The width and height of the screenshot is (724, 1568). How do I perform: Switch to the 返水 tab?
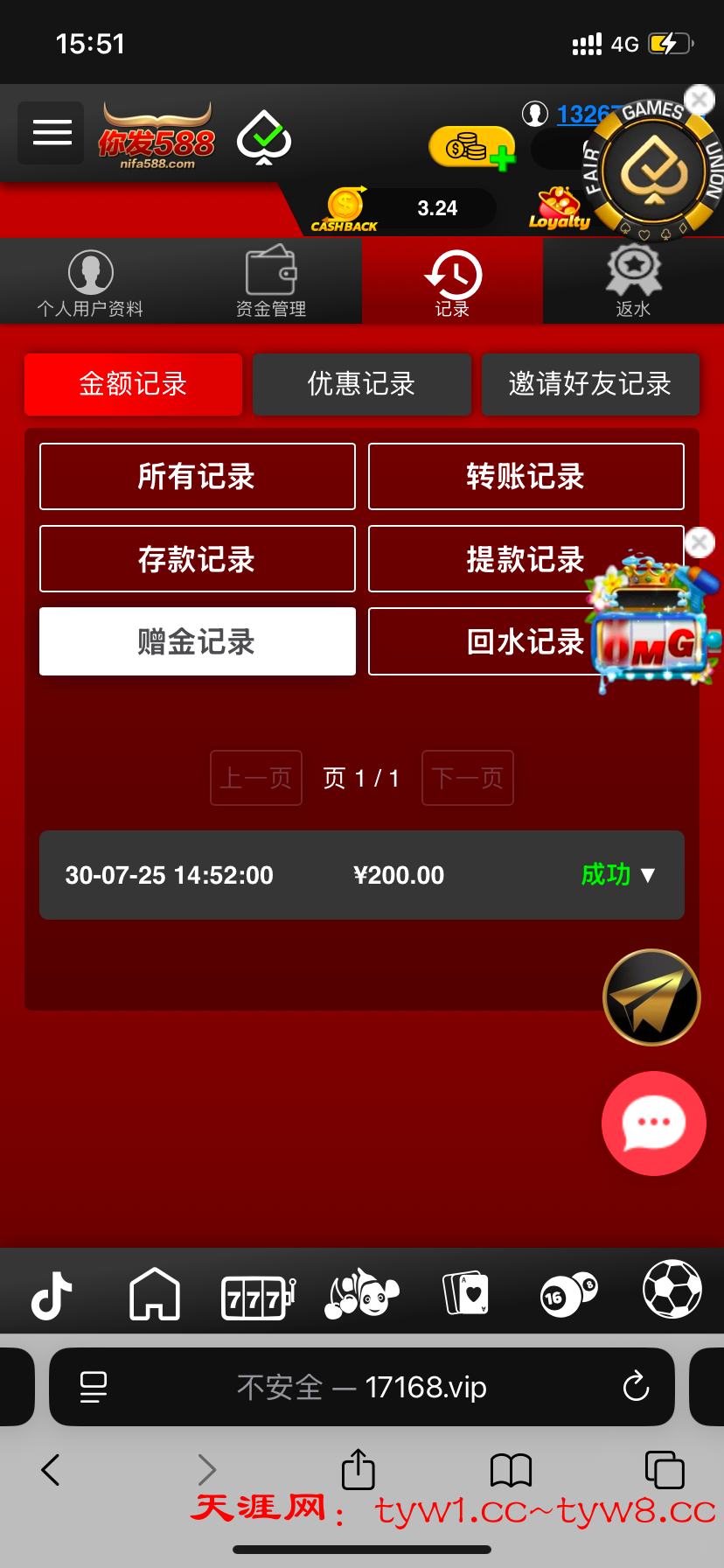[x=632, y=281]
